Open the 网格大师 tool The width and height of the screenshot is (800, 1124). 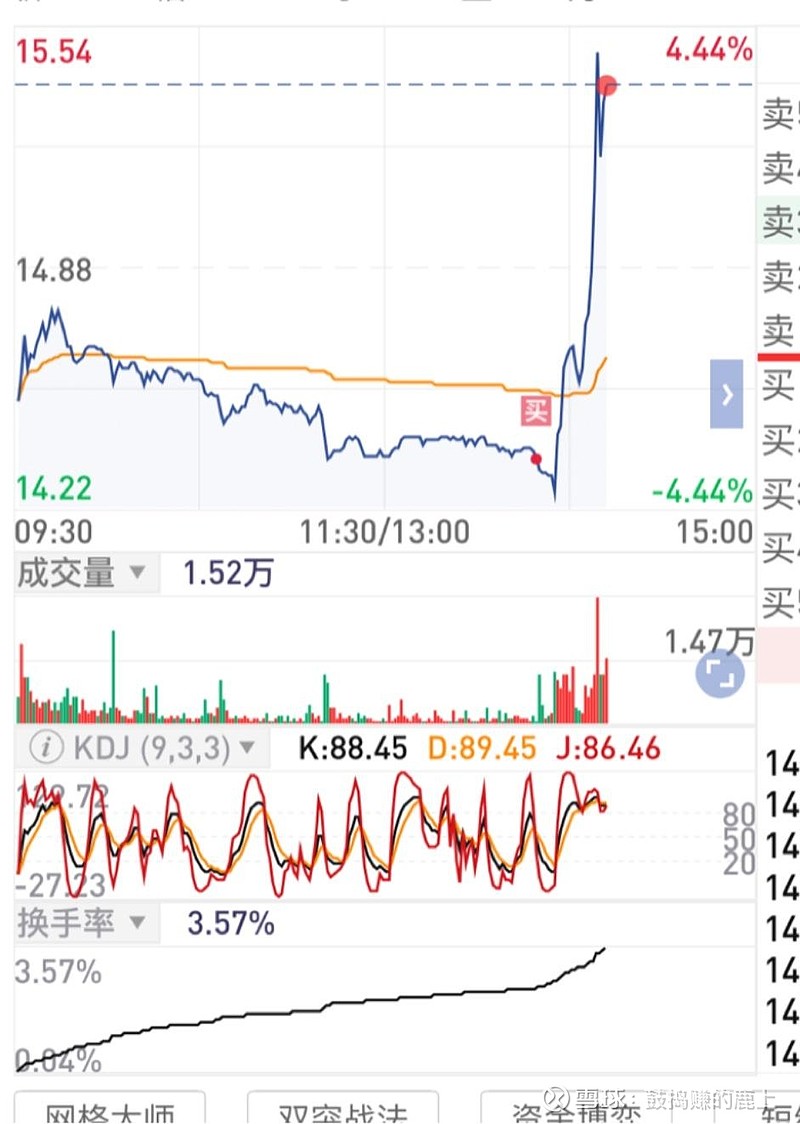(110, 1110)
